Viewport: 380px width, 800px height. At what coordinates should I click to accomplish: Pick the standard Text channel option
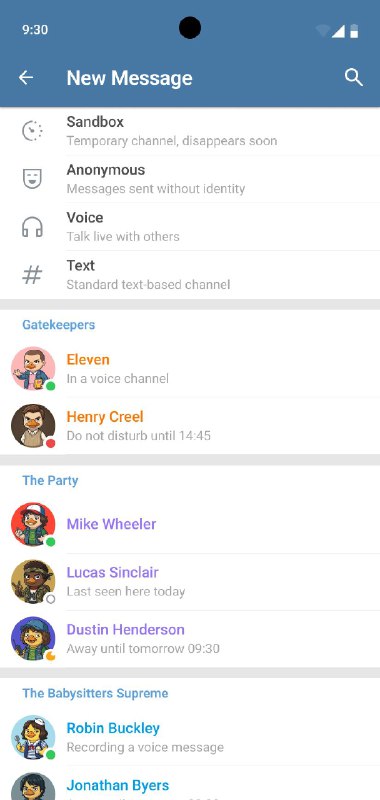pos(190,274)
